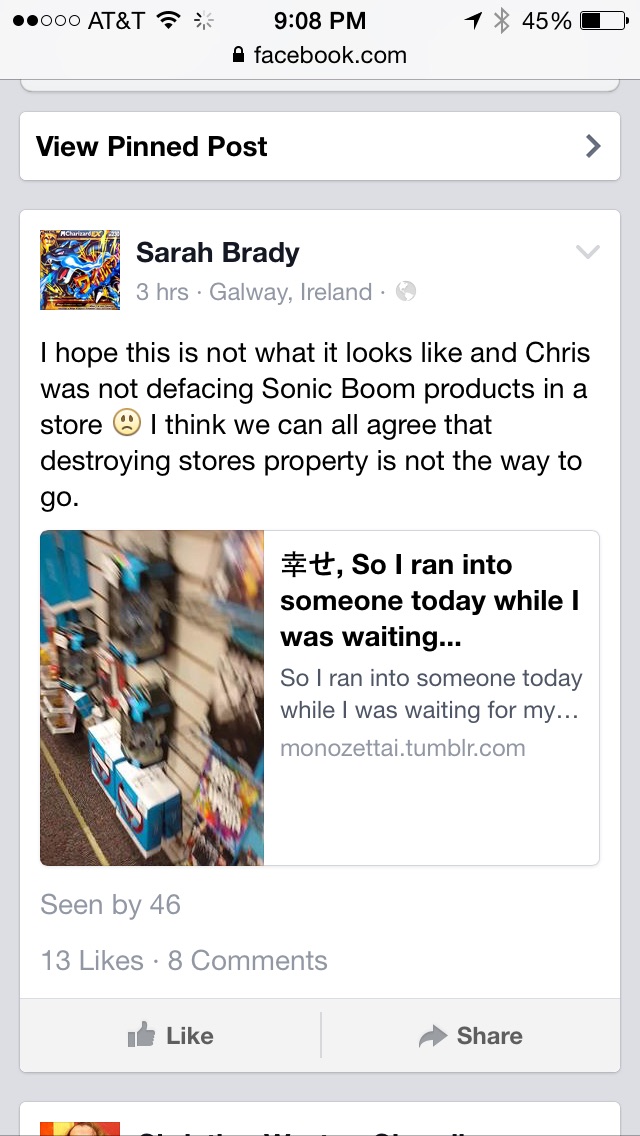Share Sarah Brady's post
The height and width of the screenshot is (1136, 640).
point(470,1036)
